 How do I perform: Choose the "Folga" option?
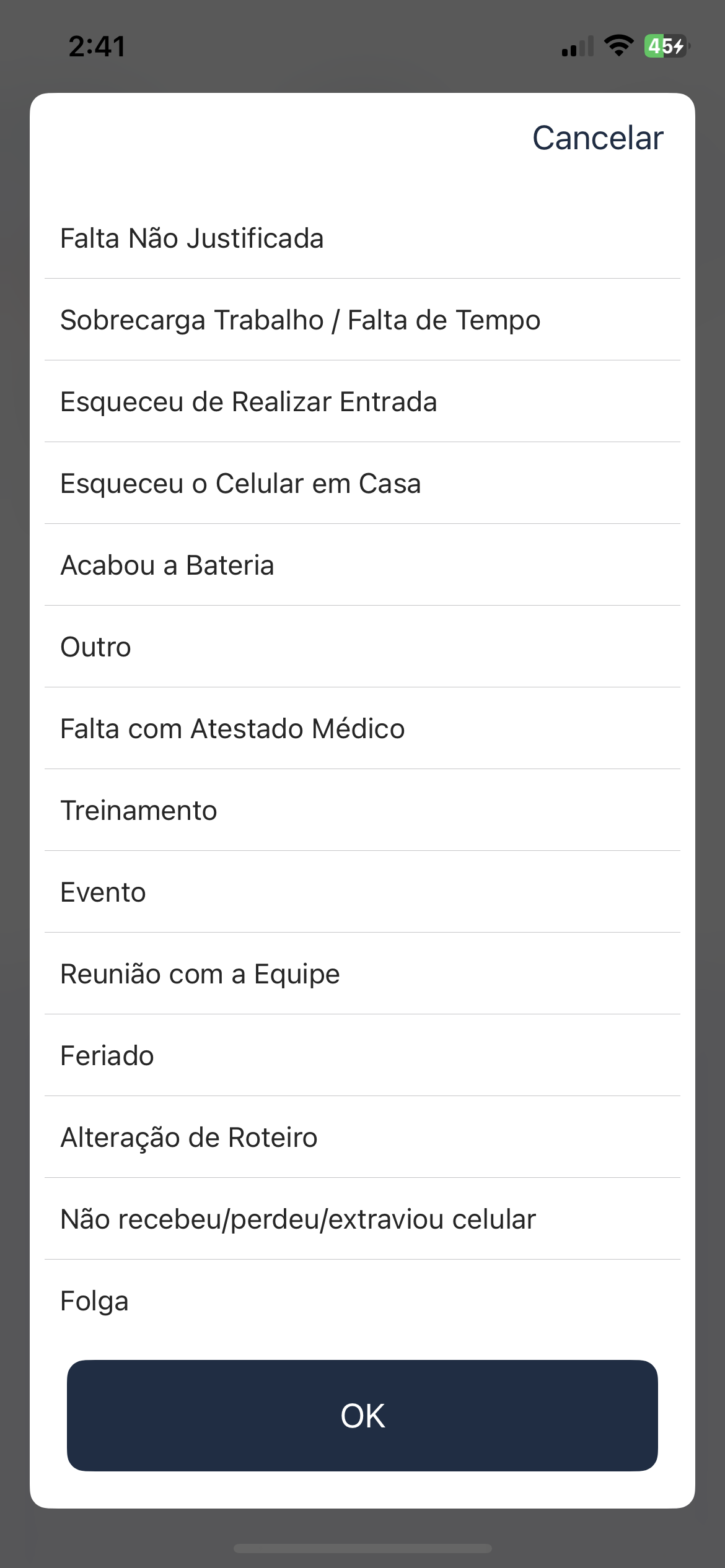pyautogui.click(x=362, y=1300)
